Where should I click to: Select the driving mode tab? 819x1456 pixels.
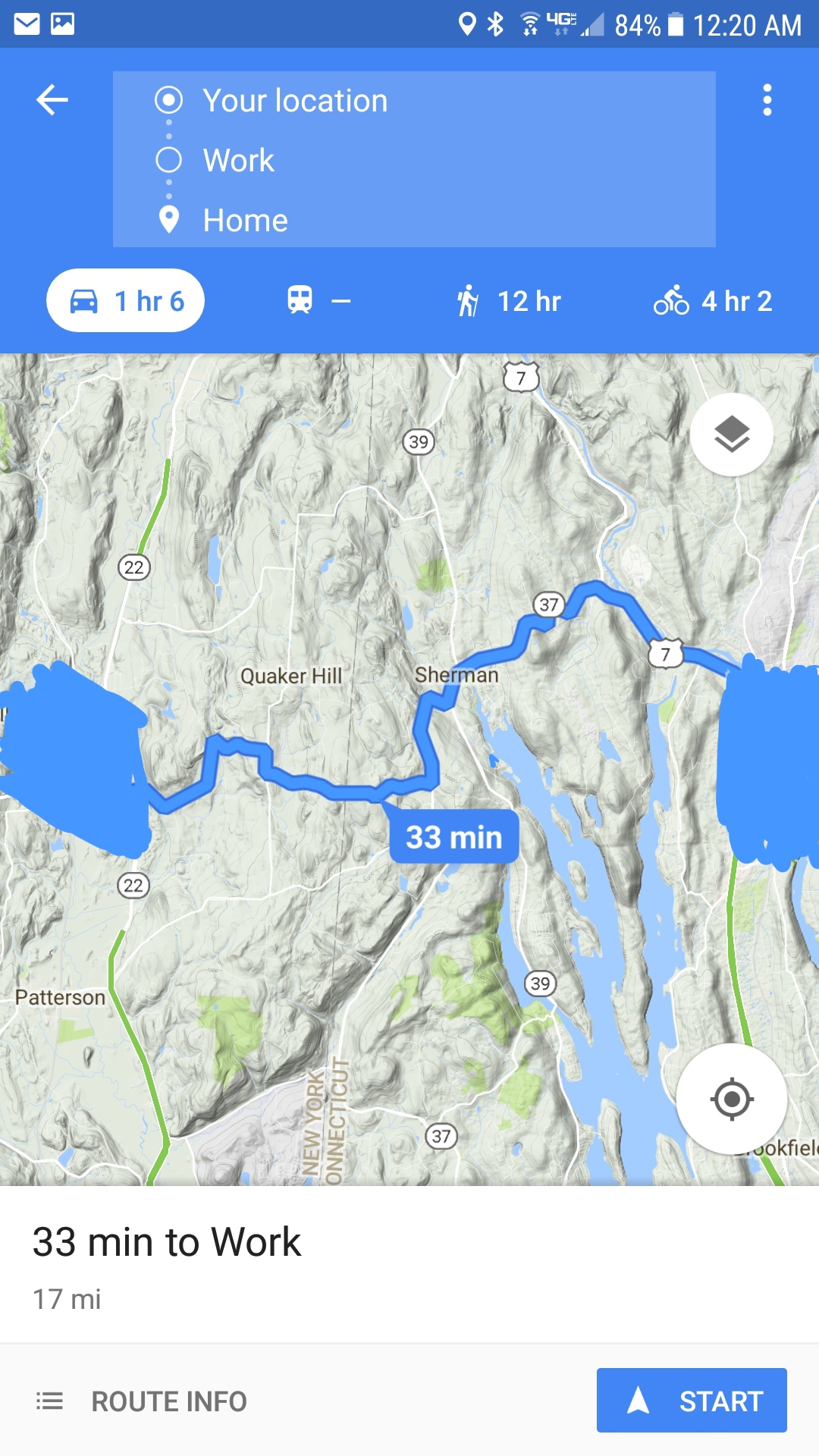point(126,301)
